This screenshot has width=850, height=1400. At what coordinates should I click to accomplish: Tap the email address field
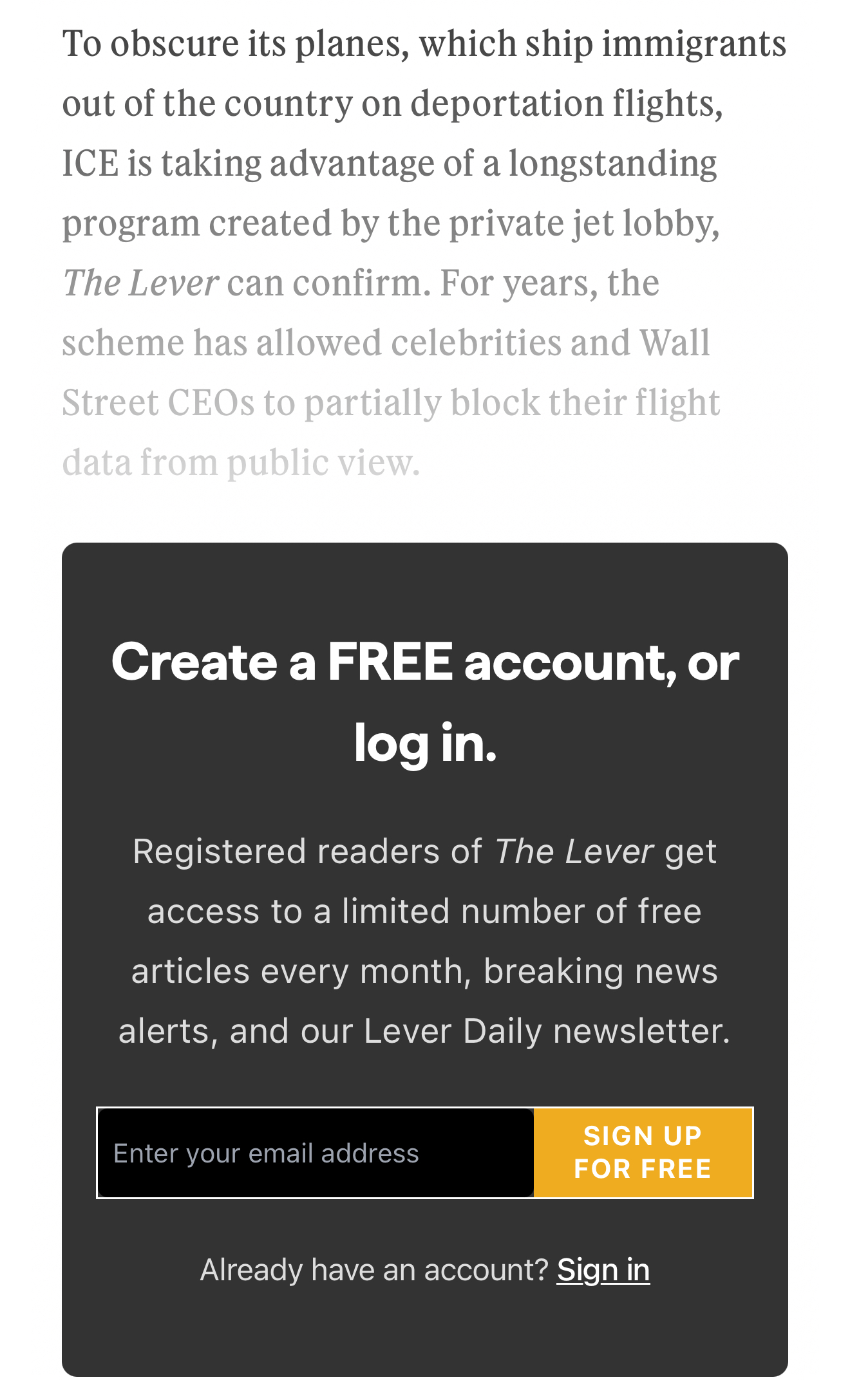[316, 1153]
